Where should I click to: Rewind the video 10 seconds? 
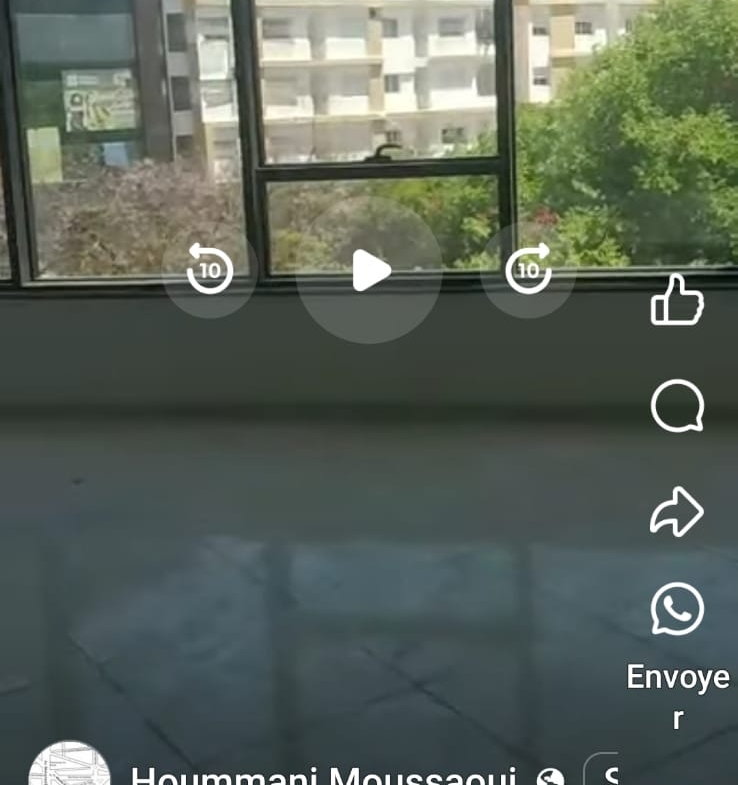point(210,270)
